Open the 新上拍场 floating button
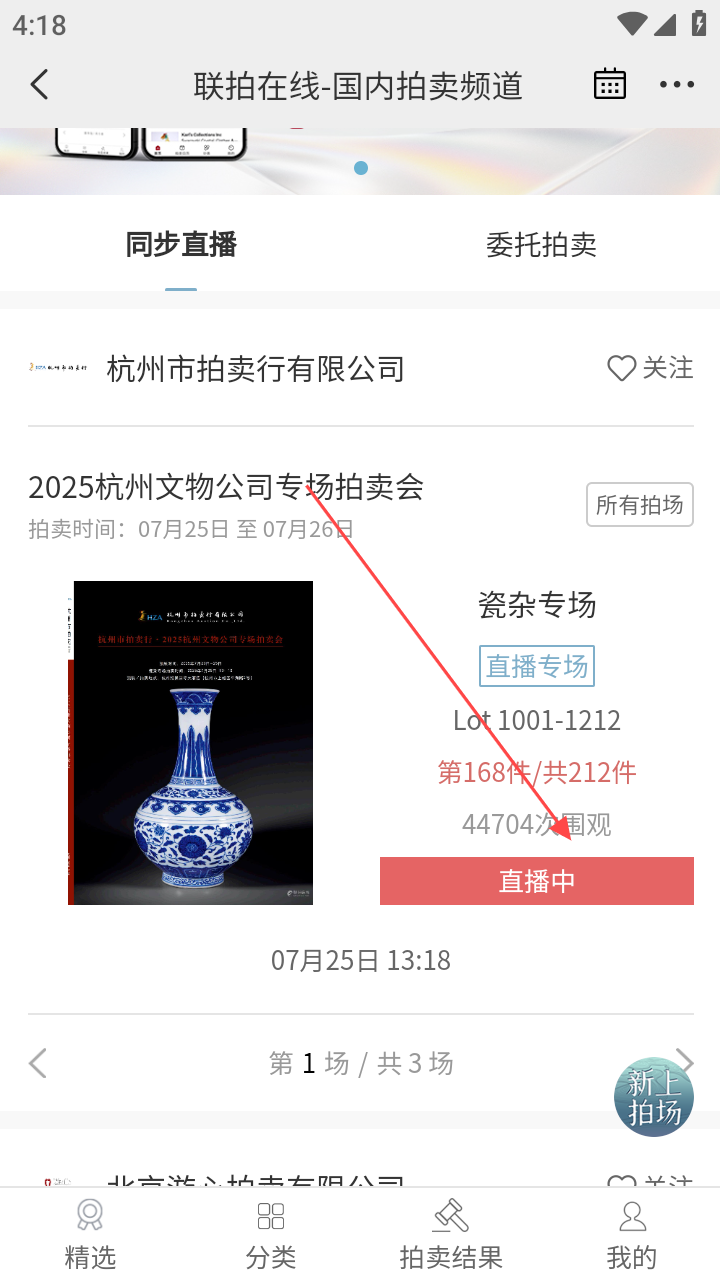Screen dimensions: 720x1280 tap(654, 1097)
